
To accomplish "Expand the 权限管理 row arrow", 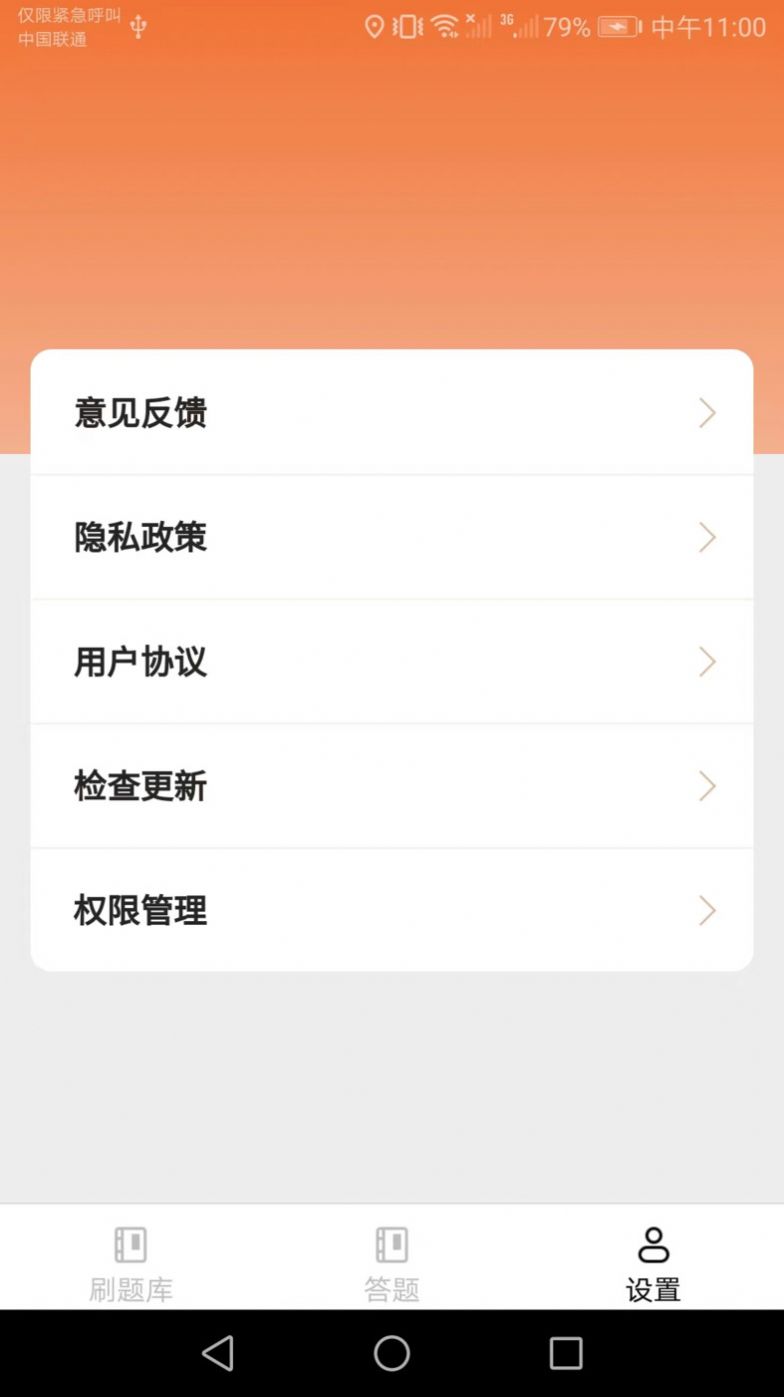I will [x=707, y=910].
